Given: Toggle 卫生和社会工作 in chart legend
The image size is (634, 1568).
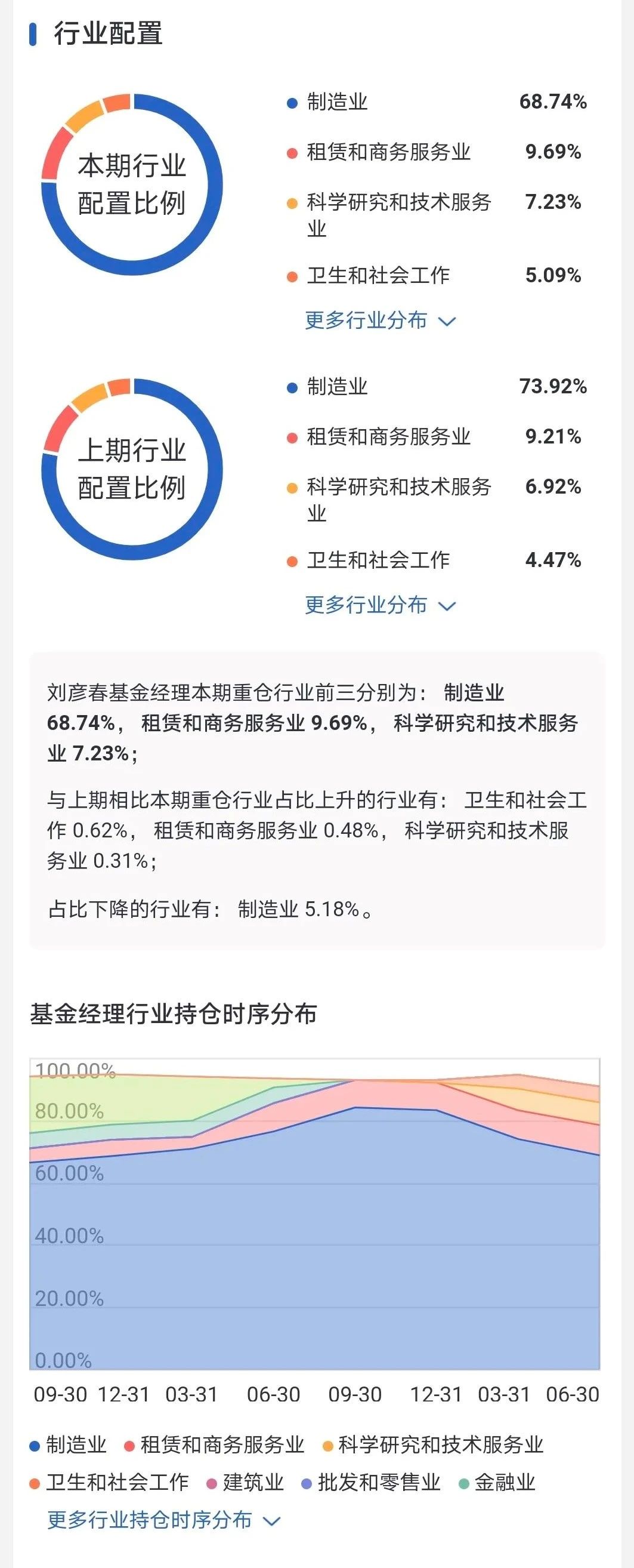Looking at the screenshot, I should (110, 1482).
